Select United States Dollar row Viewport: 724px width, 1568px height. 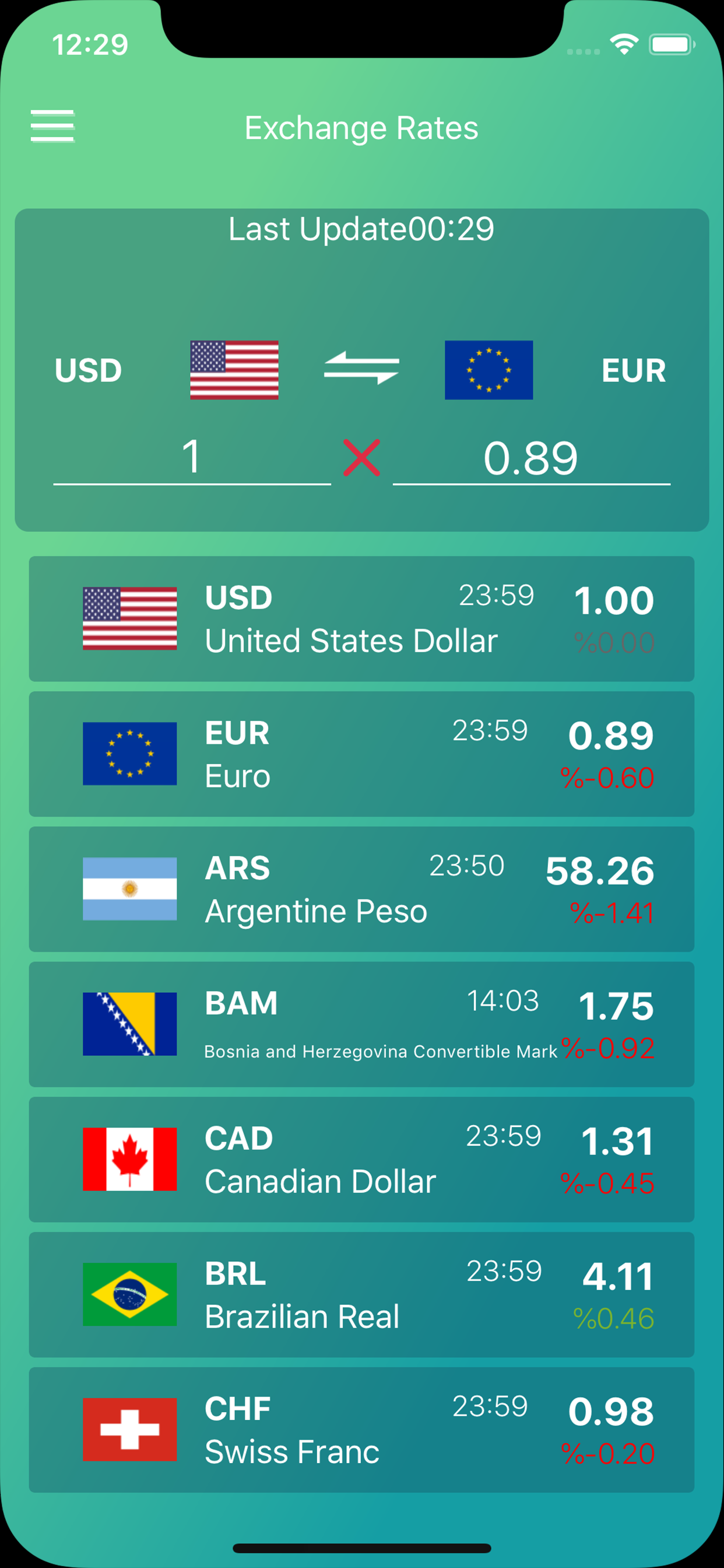pyautogui.click(x=361, y=618)
